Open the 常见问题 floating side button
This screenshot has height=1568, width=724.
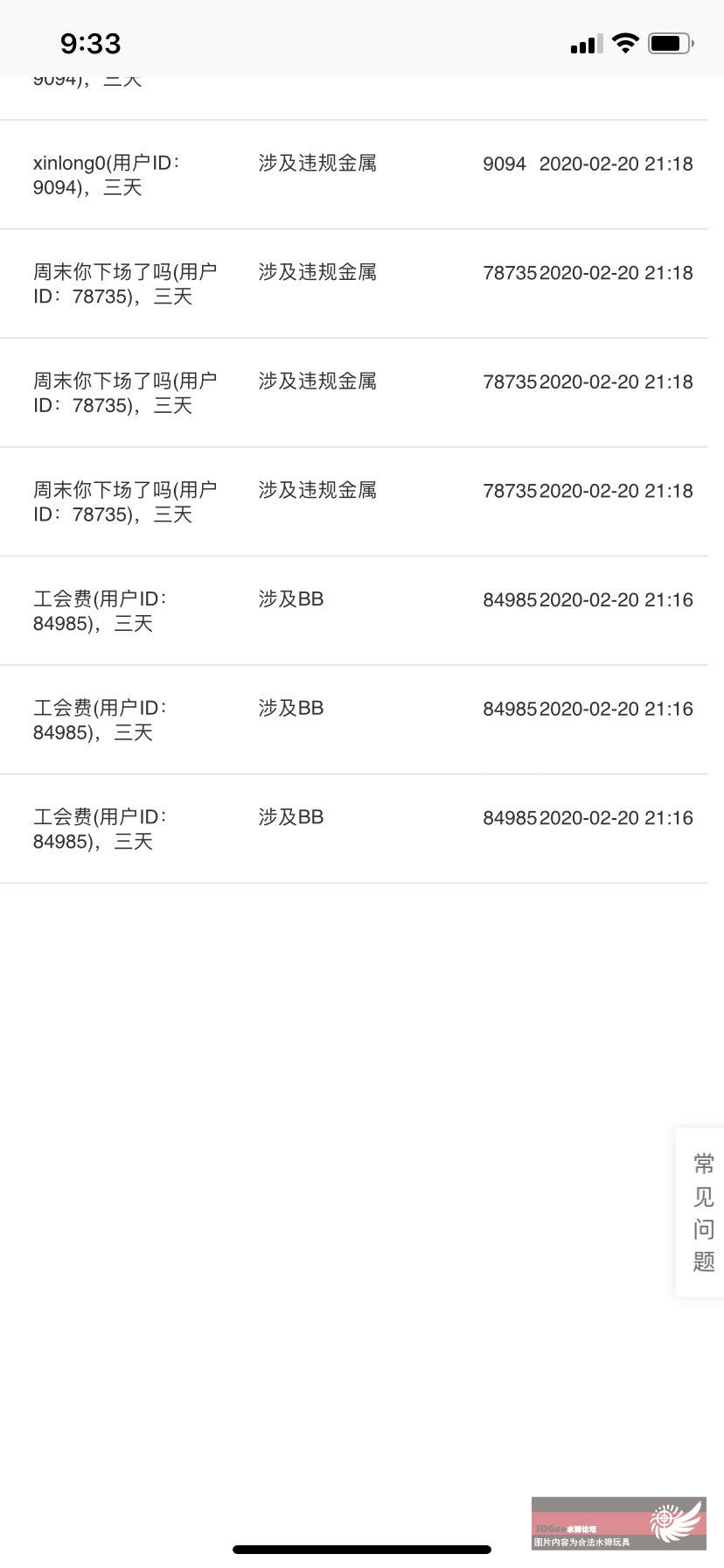(x=700, y=1212)
